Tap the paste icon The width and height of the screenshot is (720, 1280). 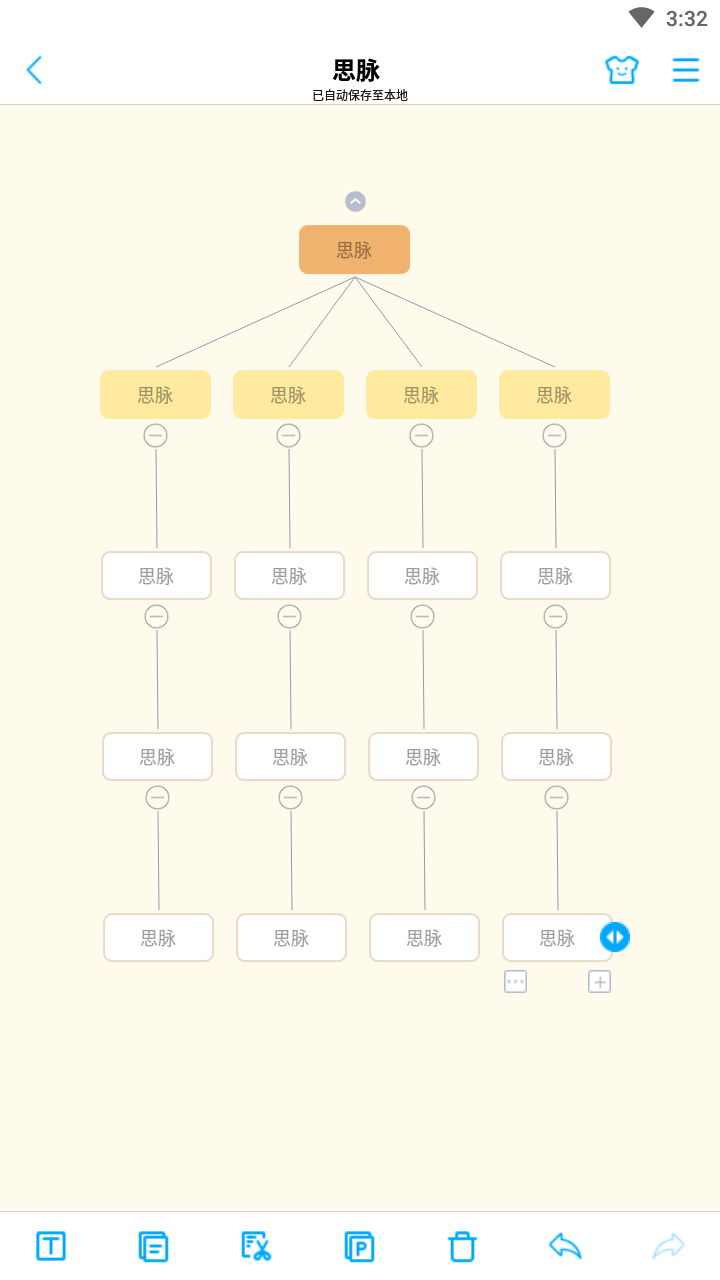pyautogui.click(x=359, y=1245)
